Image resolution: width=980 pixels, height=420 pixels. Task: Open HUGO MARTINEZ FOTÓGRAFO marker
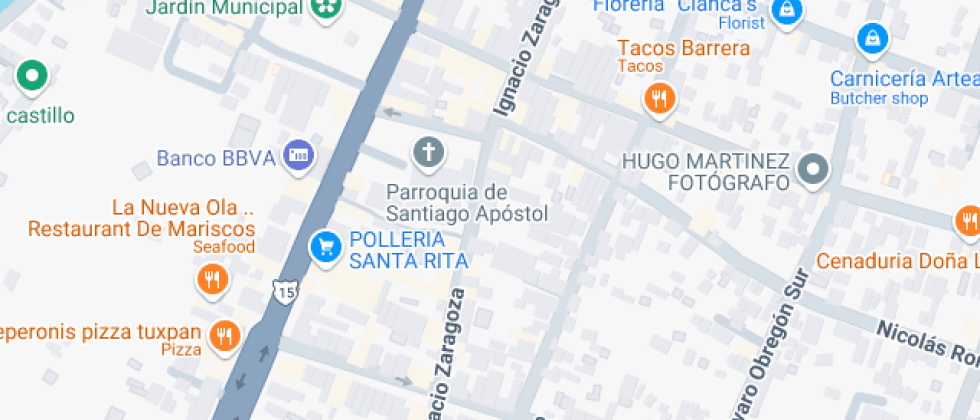814,170
